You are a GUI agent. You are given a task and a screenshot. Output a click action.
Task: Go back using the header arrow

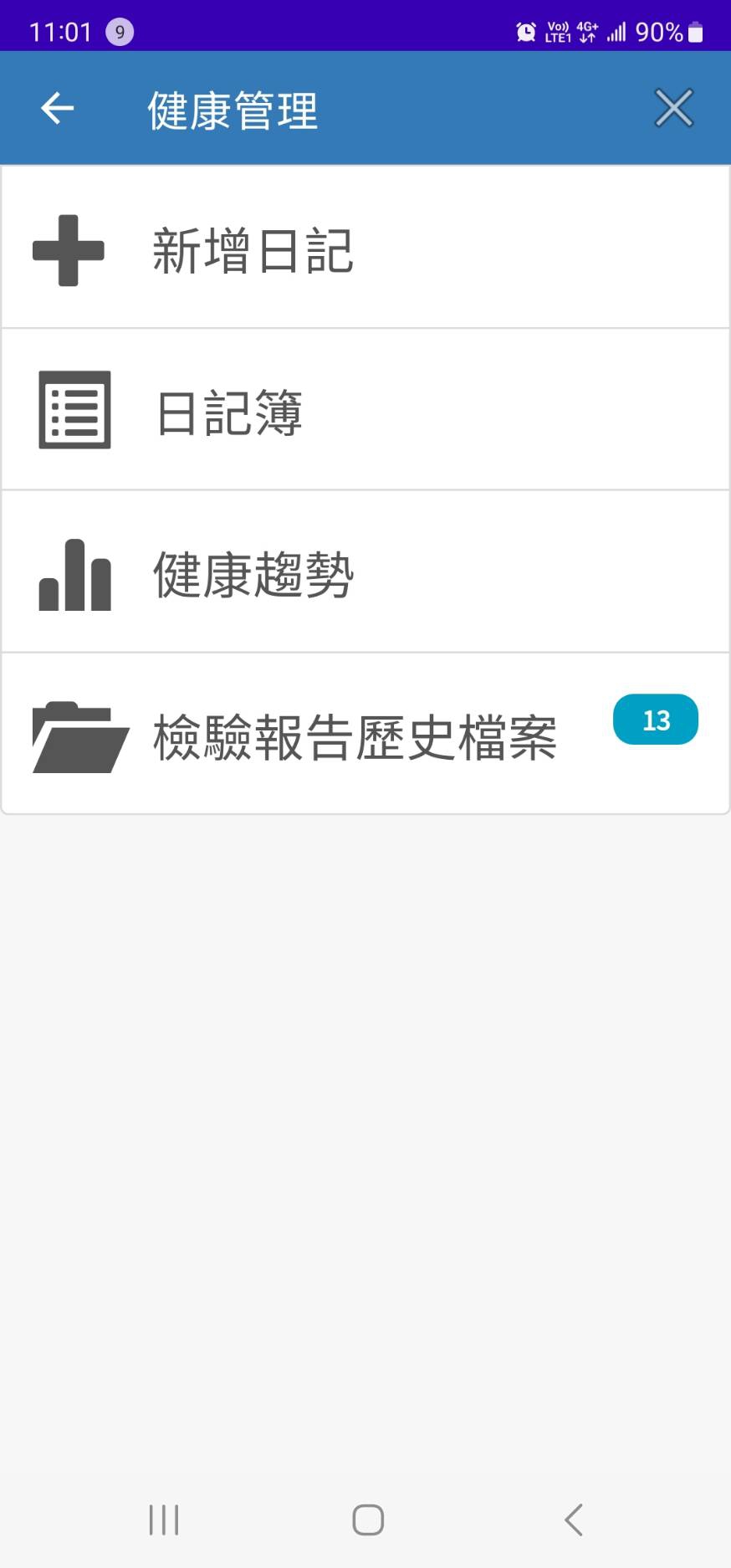[58, 109]
